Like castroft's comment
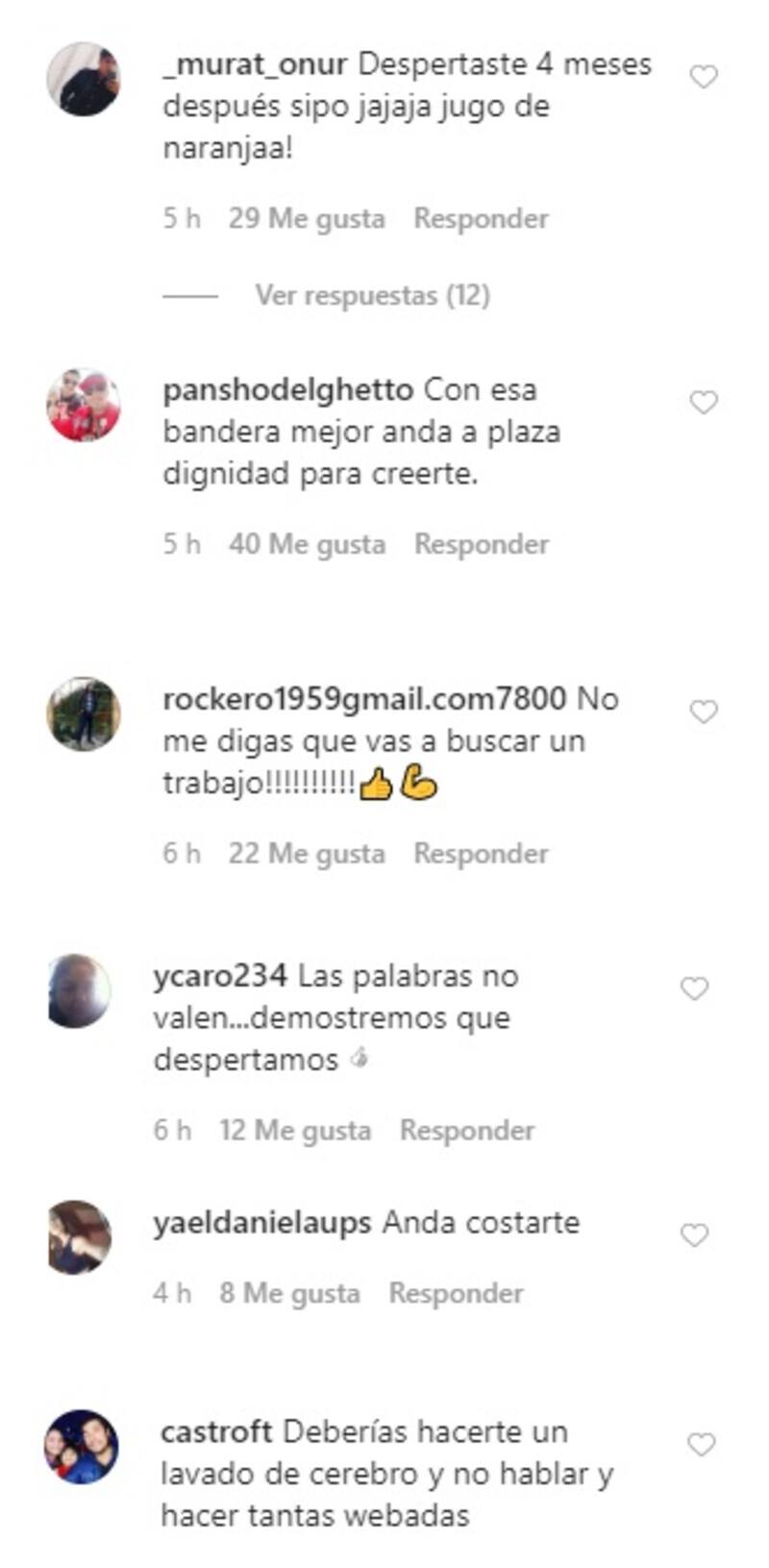769x1568 pixels. pyautogui.click(x=702, y=1444)
